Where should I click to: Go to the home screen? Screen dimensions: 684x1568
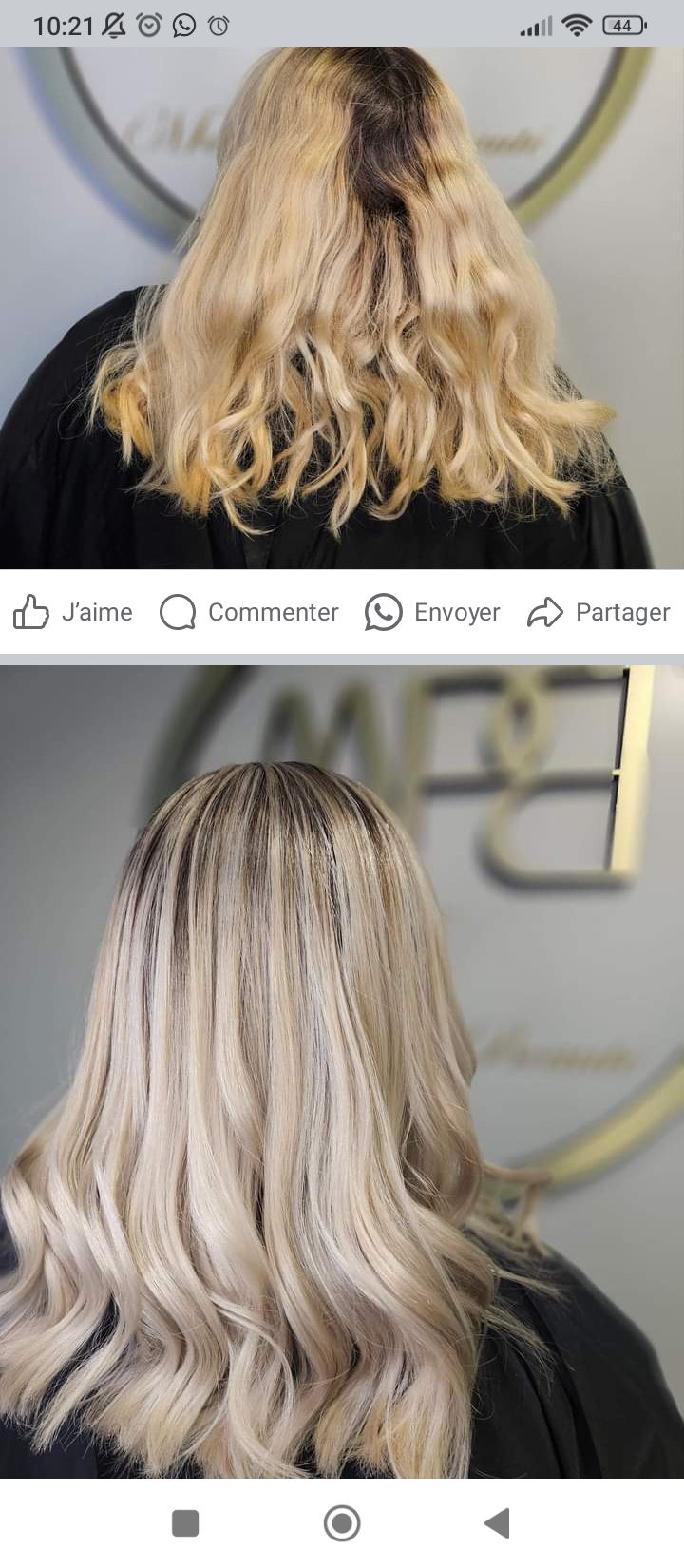(342, 1523)
